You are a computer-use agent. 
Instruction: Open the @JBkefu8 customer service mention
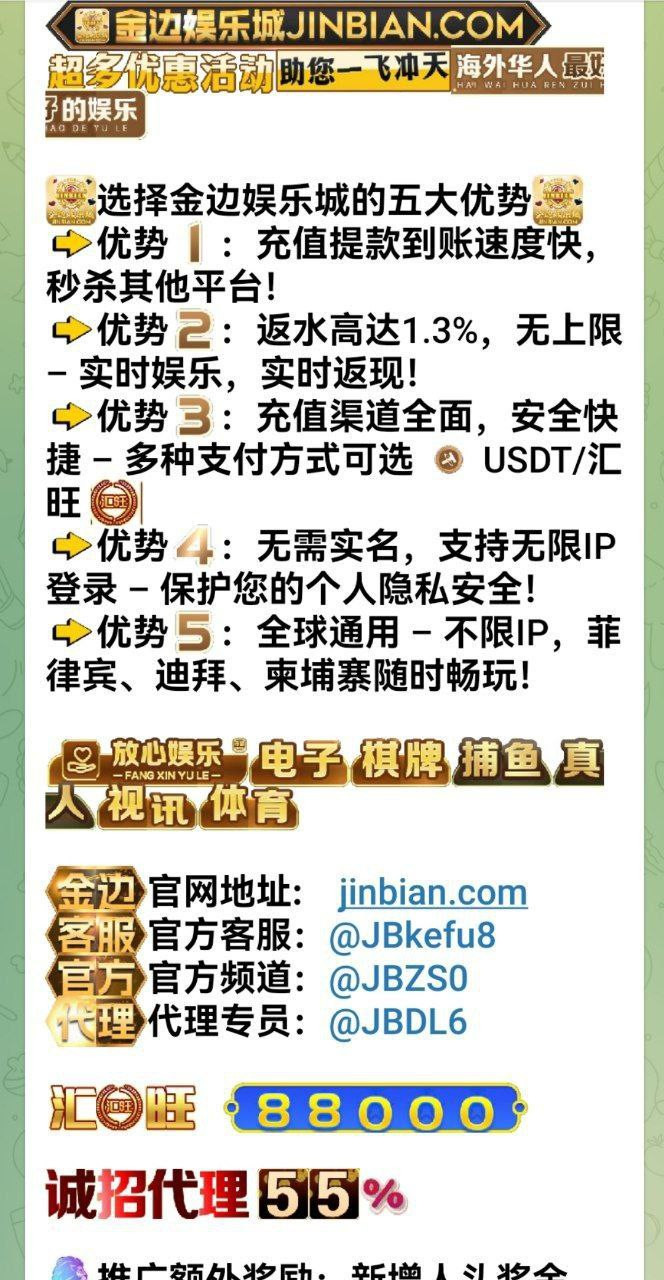(411, 935)
